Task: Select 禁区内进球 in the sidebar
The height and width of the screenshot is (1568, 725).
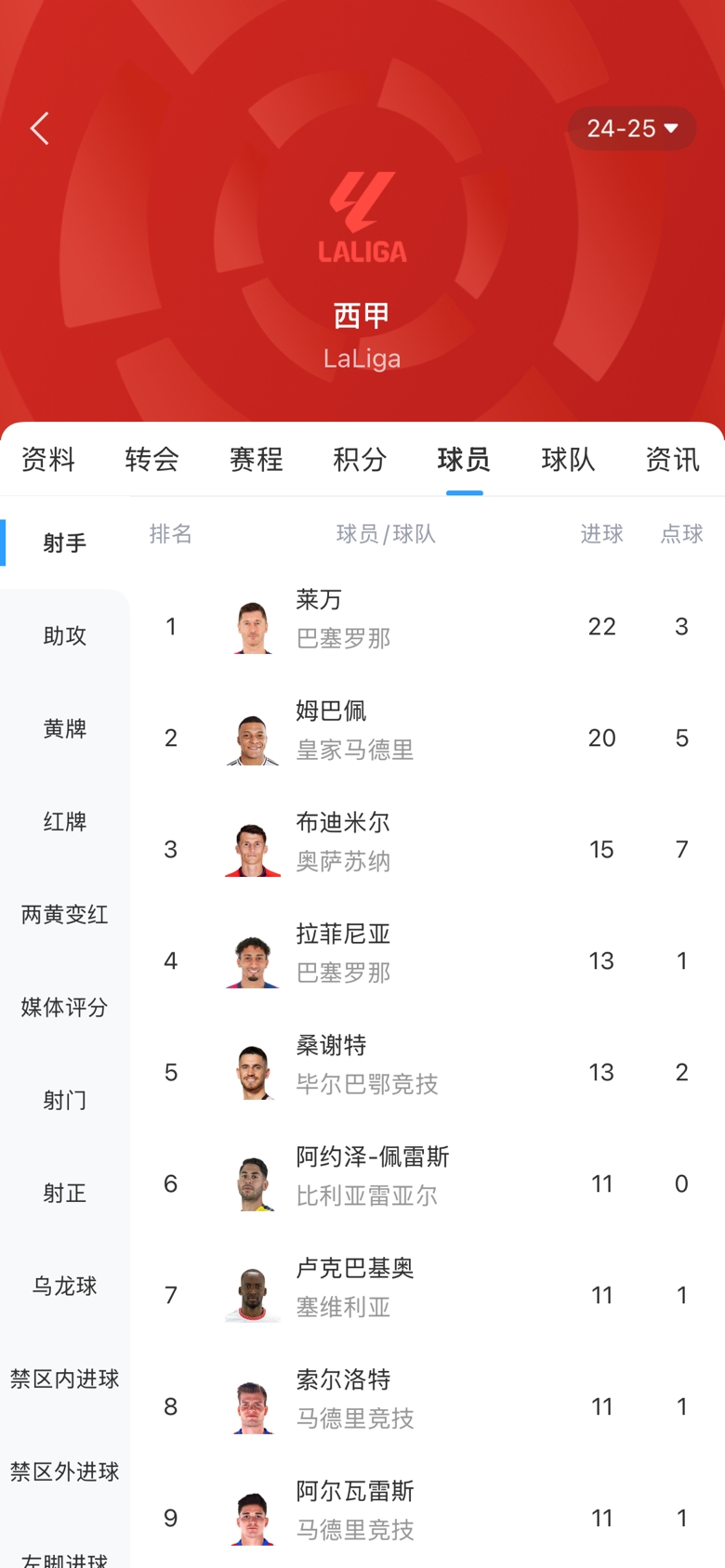Action: (65, 1379)
